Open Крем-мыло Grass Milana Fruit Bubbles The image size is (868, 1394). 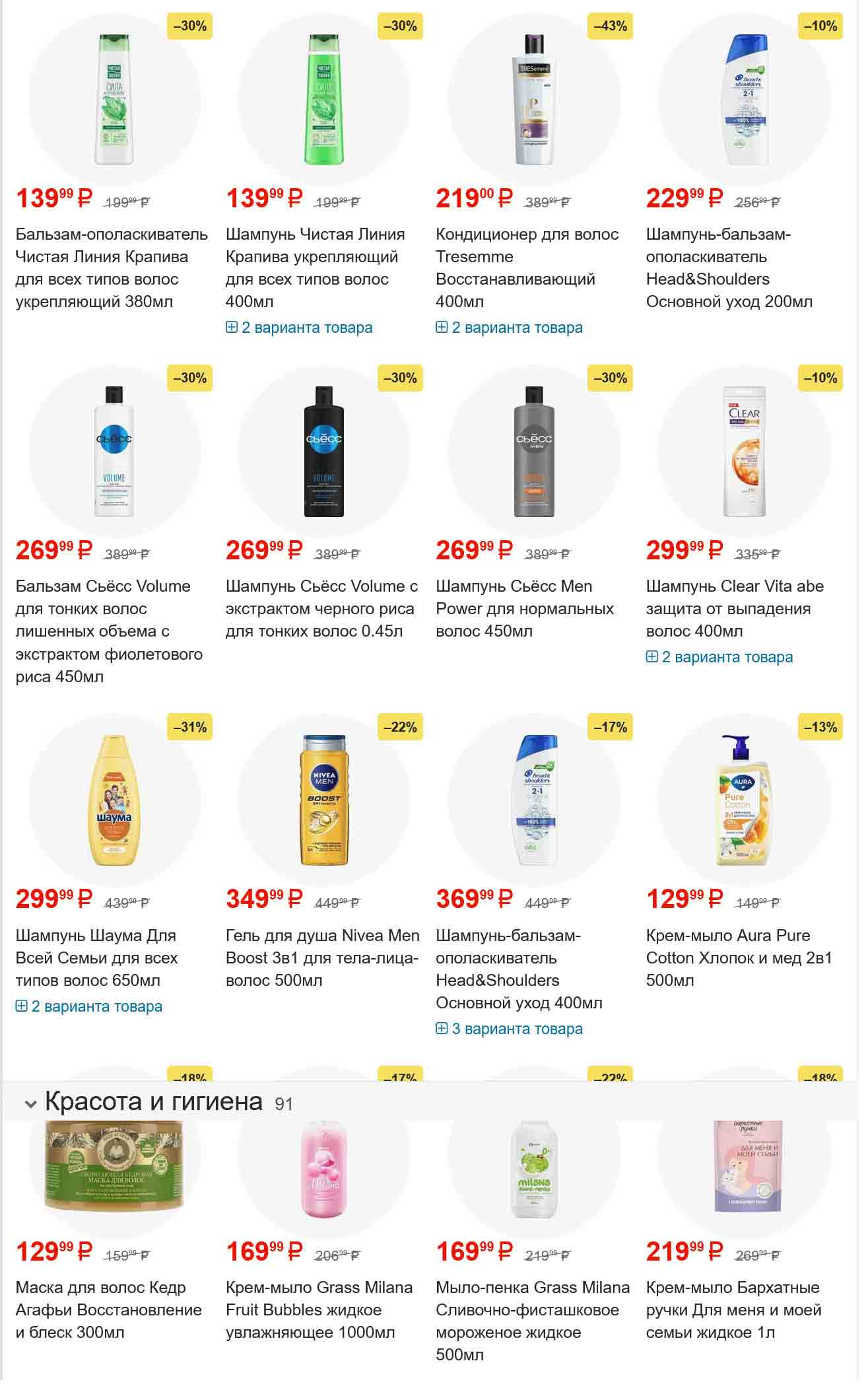point(319,1309)
